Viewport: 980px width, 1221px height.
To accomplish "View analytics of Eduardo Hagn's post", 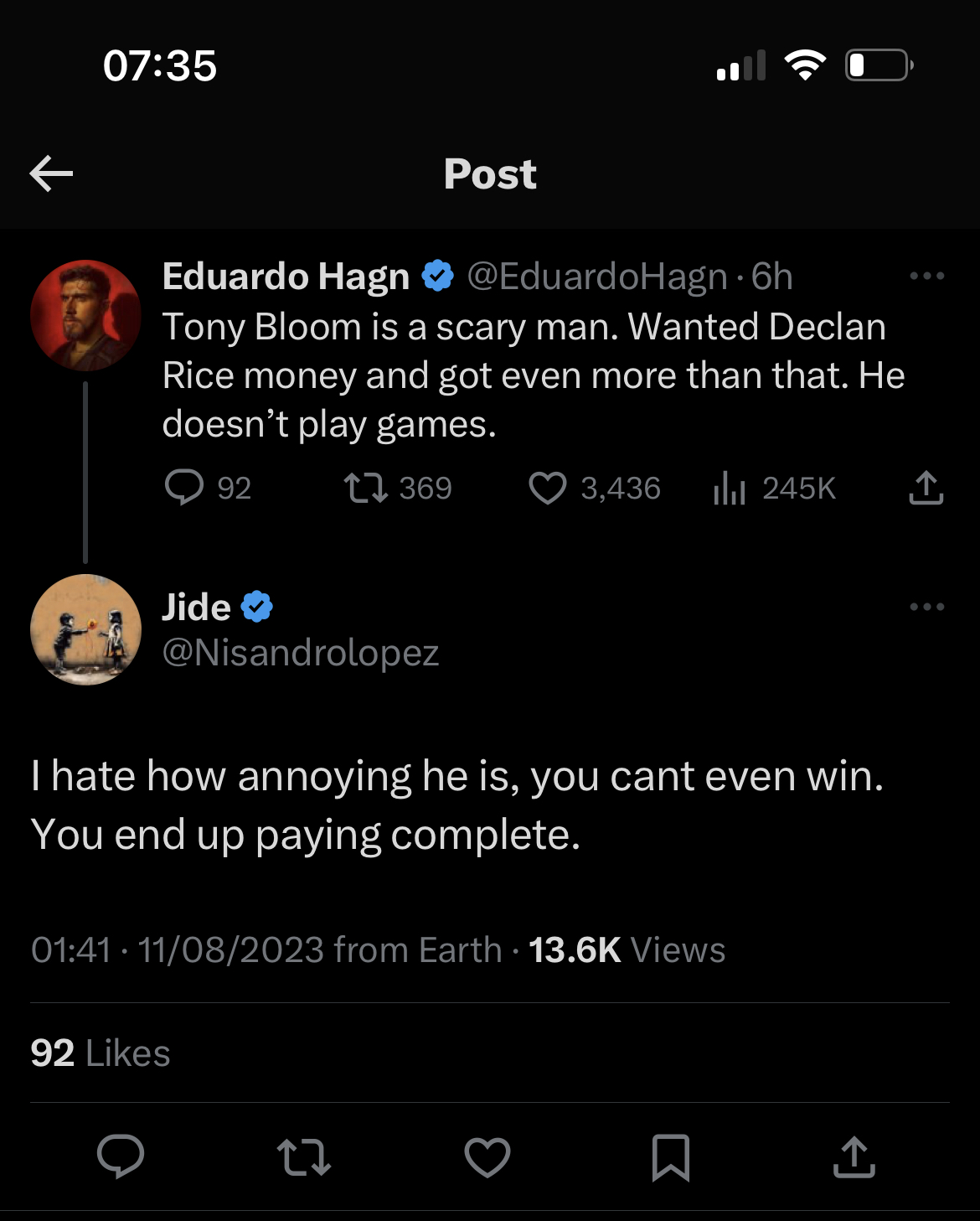I will click(x=730, y=488).
